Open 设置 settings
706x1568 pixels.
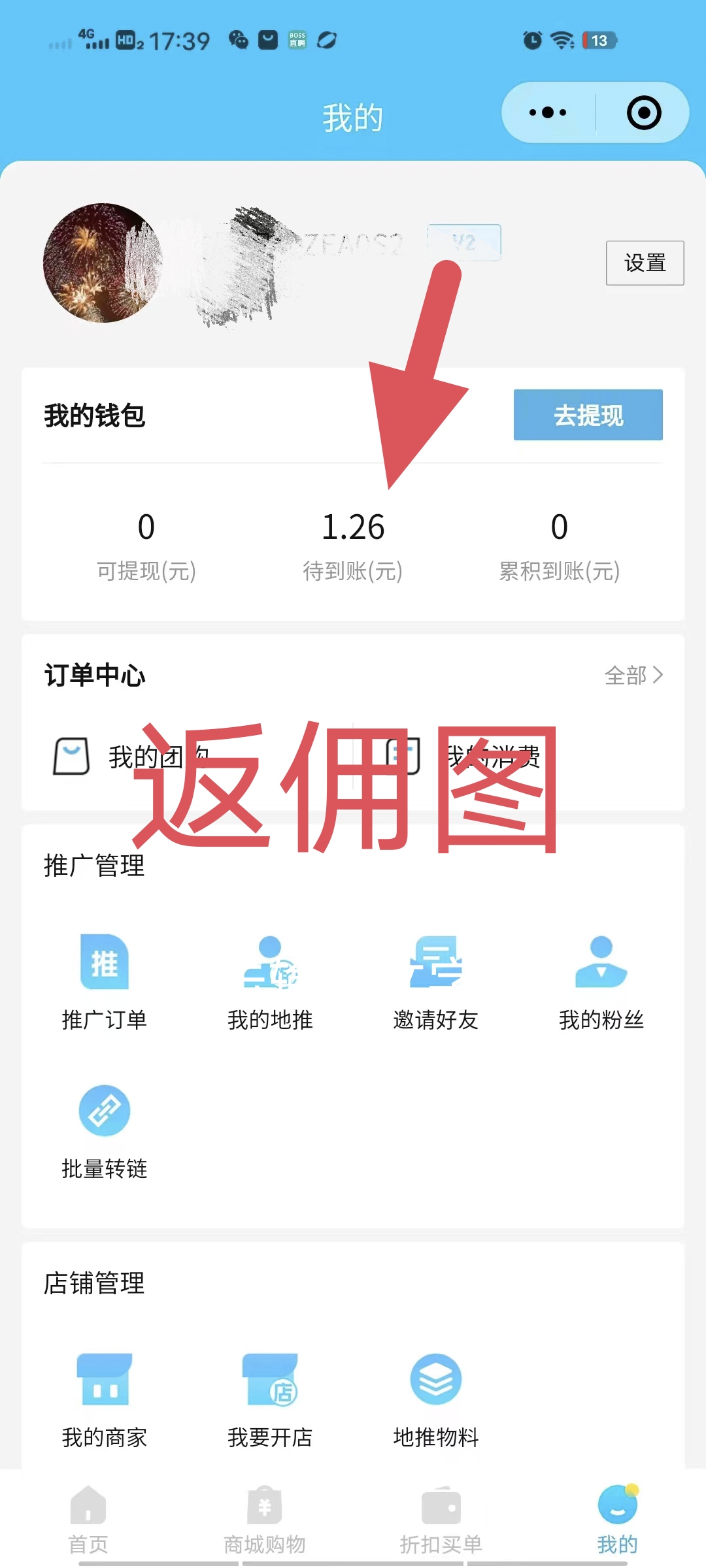point(645,263)
